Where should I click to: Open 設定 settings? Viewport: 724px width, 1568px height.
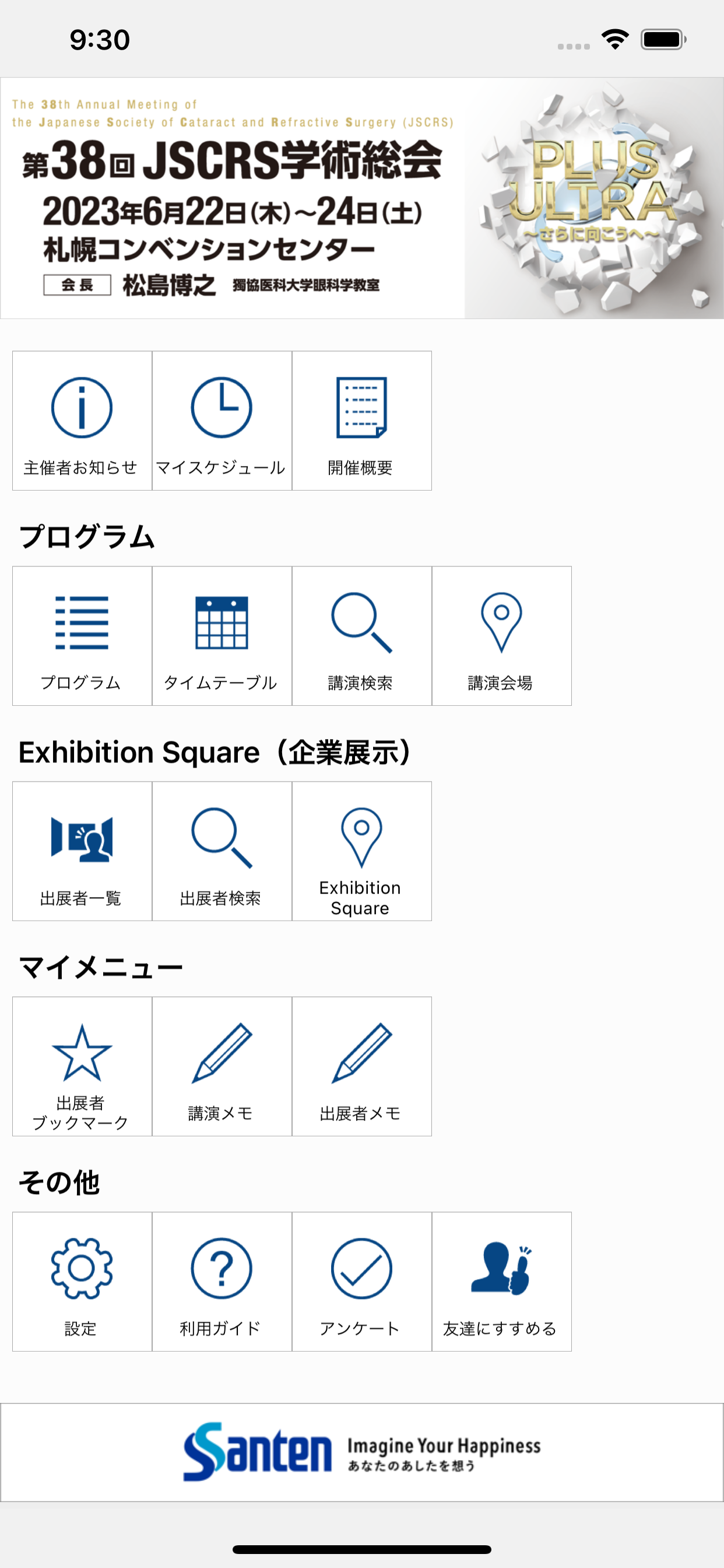point(82,1282)
